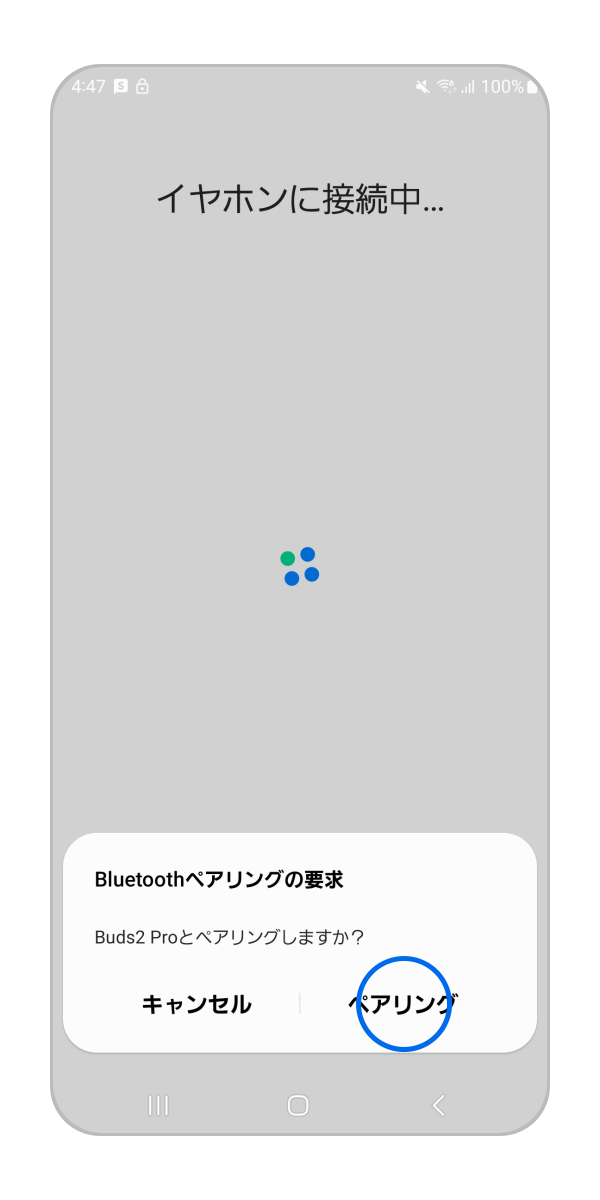Go back using the navigation bar

[438, 1105]
